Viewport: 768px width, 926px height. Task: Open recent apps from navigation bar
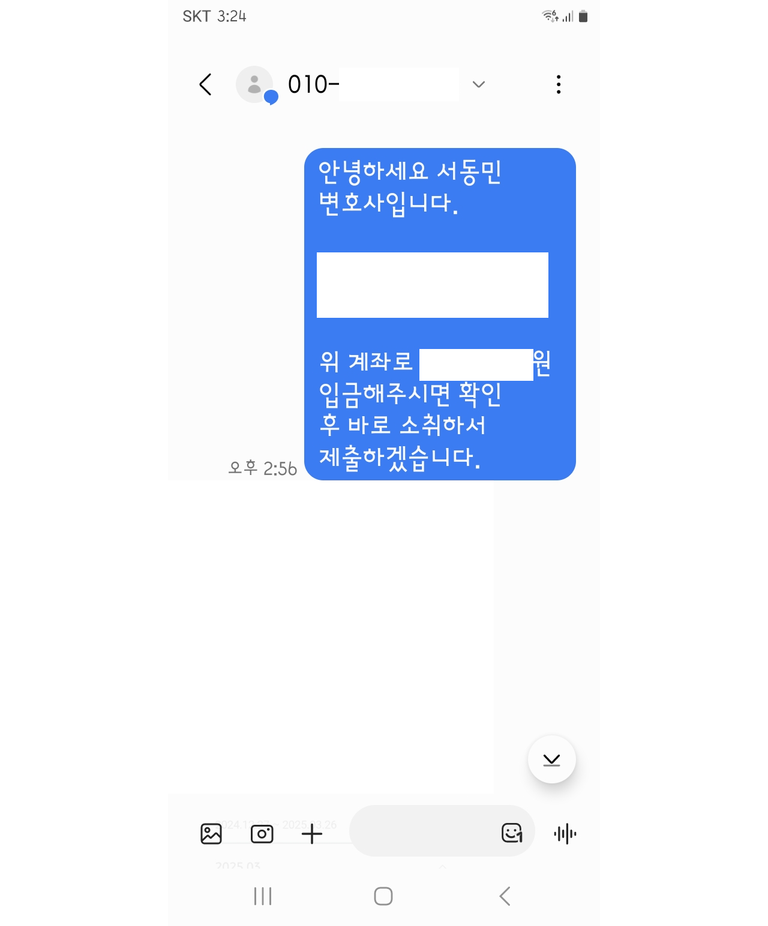pyautogui.click(x=263, y=896)
